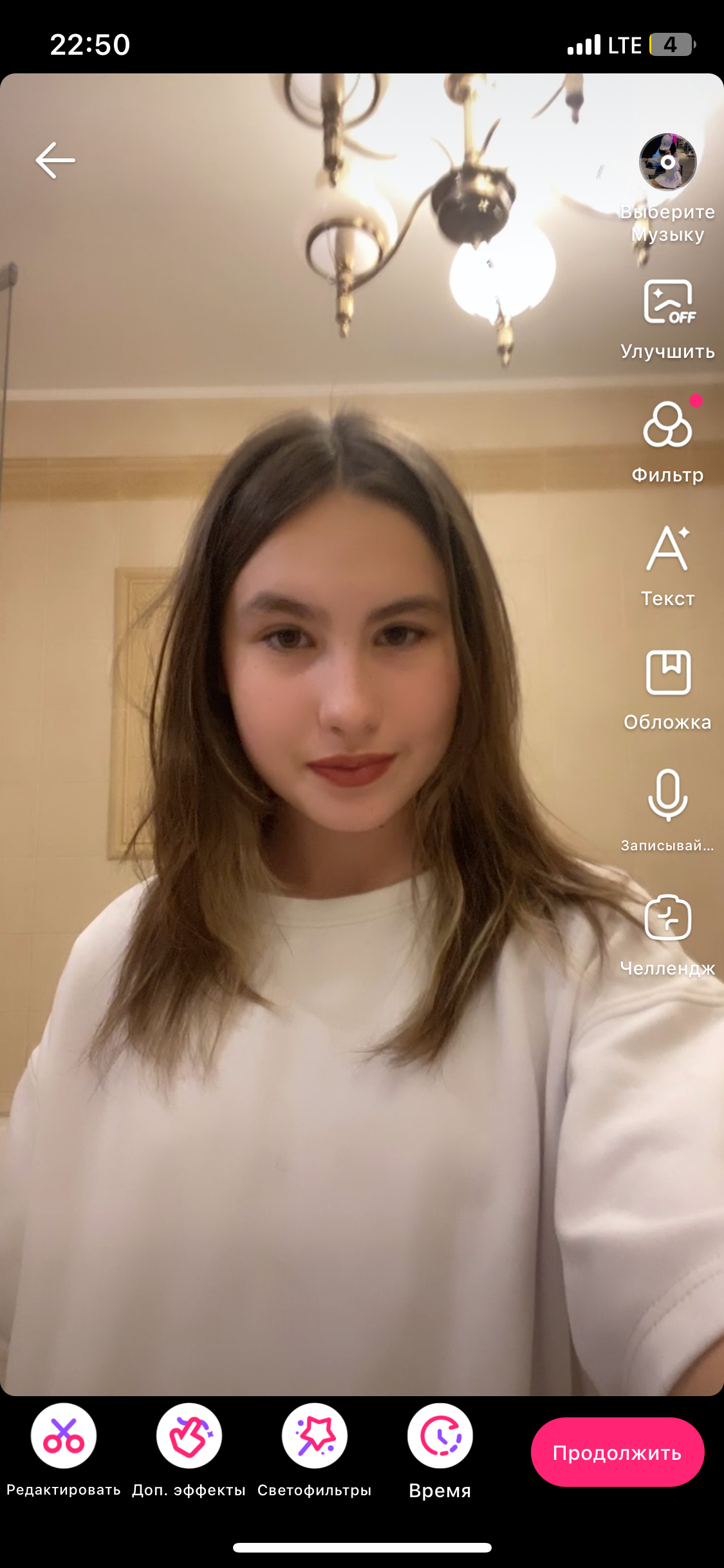Viewport: 724px width, 1568px height.
Task: Open the Время time effects
Action: [440, 1436]
